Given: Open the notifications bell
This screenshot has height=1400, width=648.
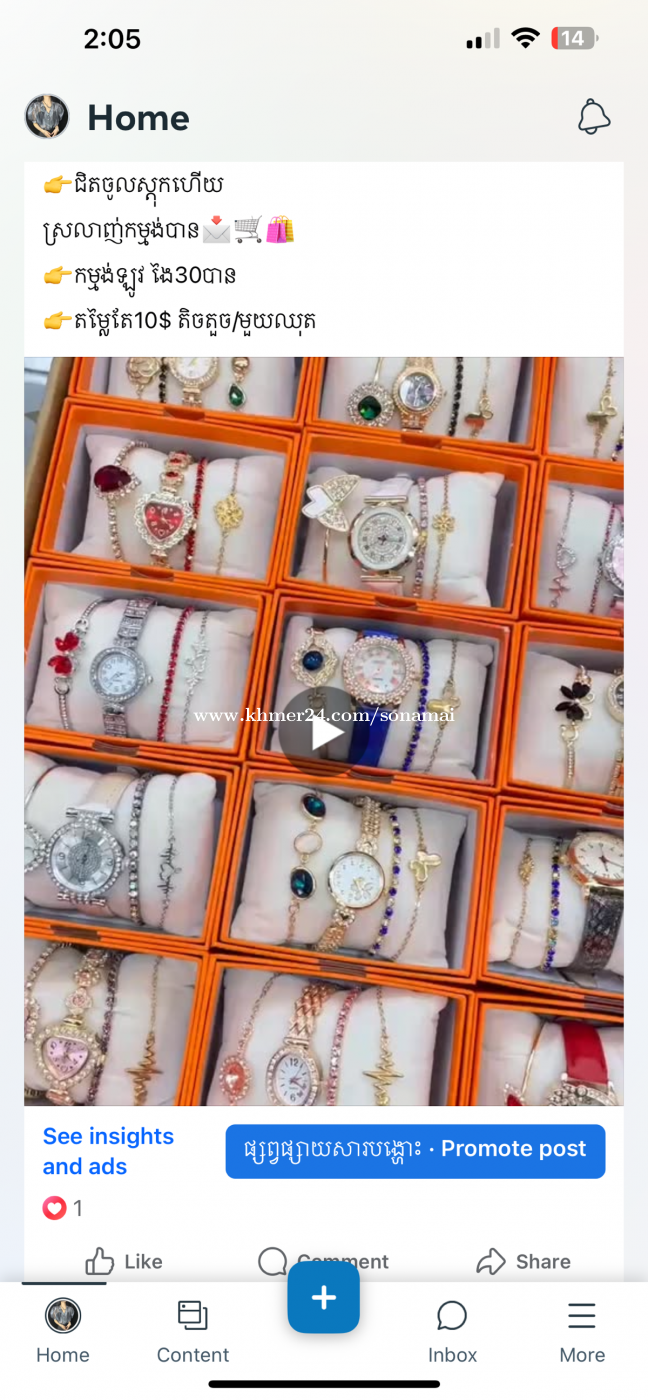Looking at the screenshot, I should [594, 118].
